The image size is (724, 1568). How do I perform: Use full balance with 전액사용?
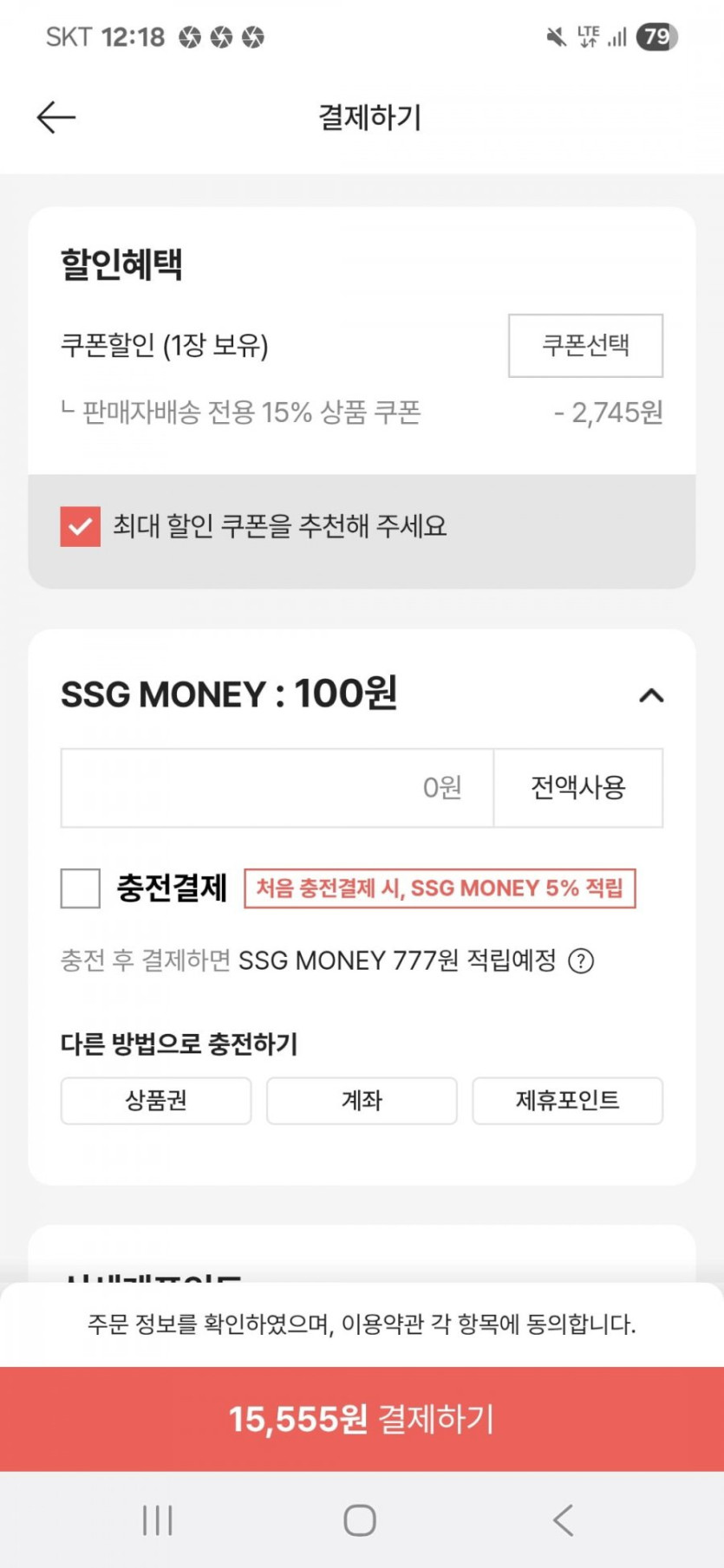(x=578, y=788)
